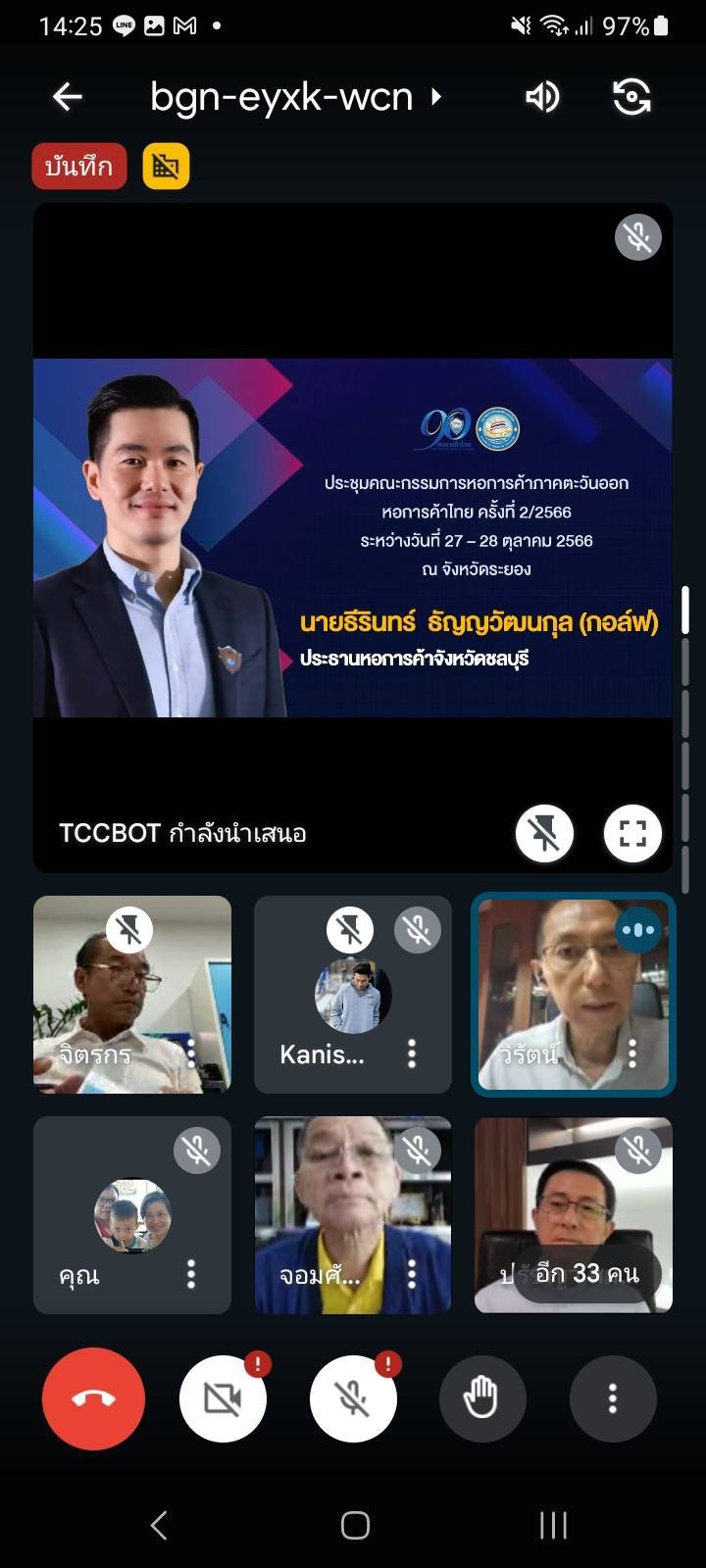
Task: Go back using the arrow by the meeting code
Action: point(67,97)
